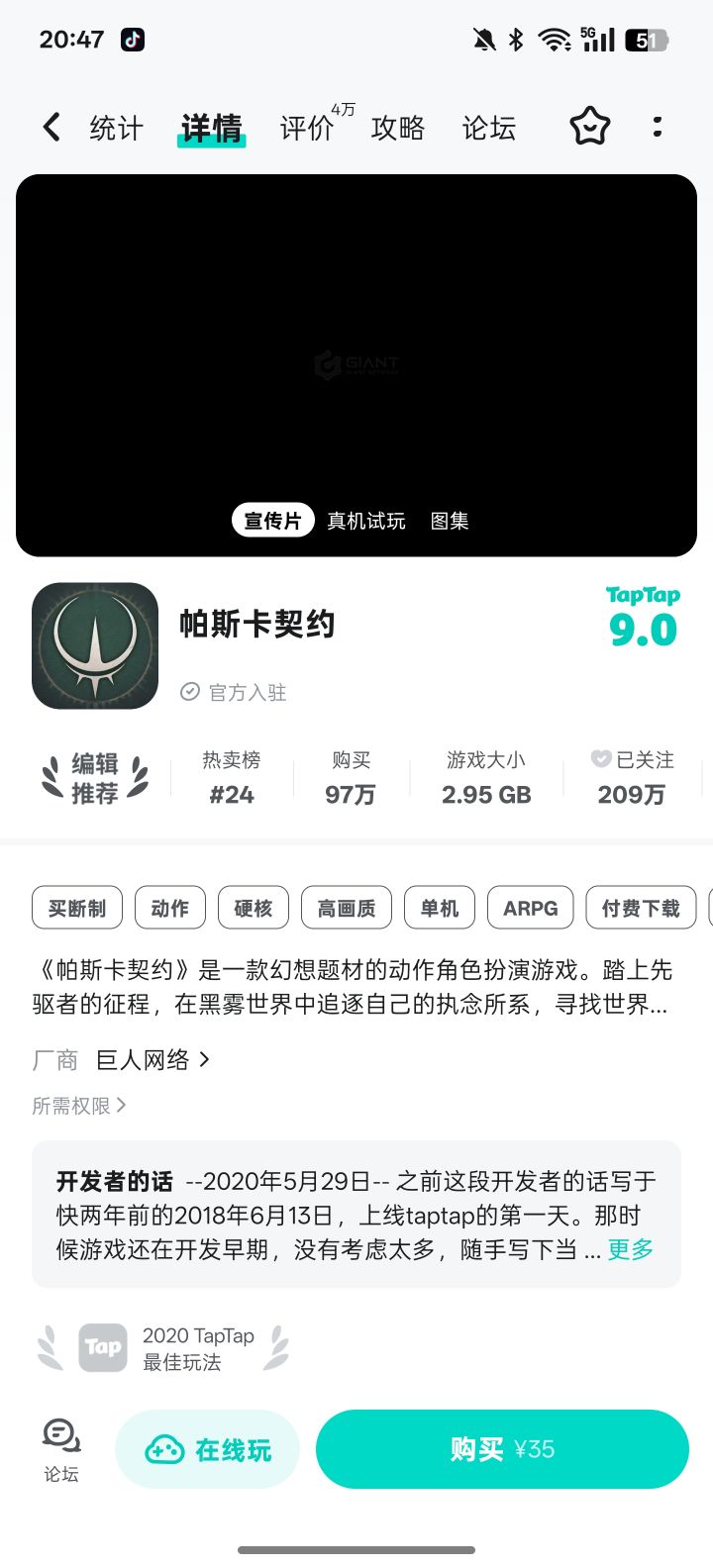Tap the ARPG tag pill
Screen dimensions: 713x1568
[x=530, y=907]
